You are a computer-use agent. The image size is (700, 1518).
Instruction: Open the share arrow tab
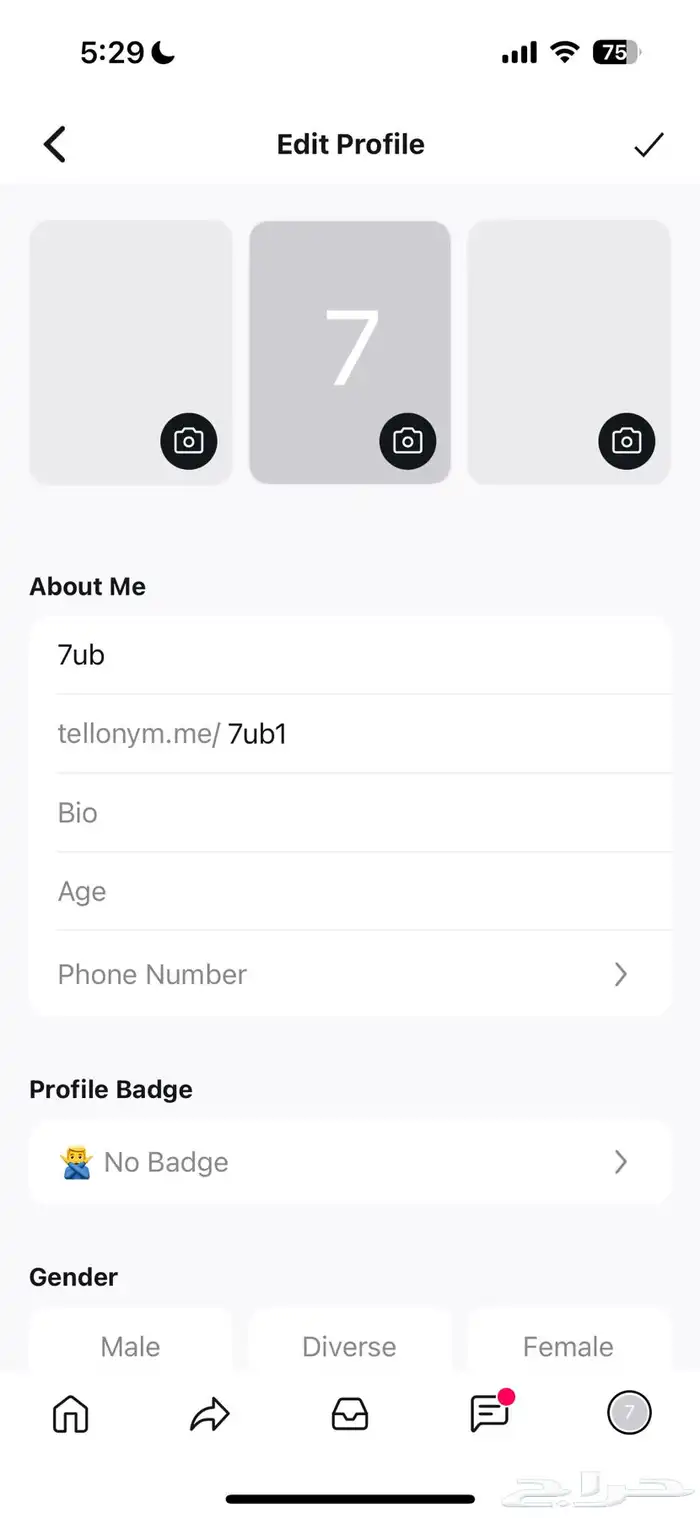click(x=210, y=1414)
